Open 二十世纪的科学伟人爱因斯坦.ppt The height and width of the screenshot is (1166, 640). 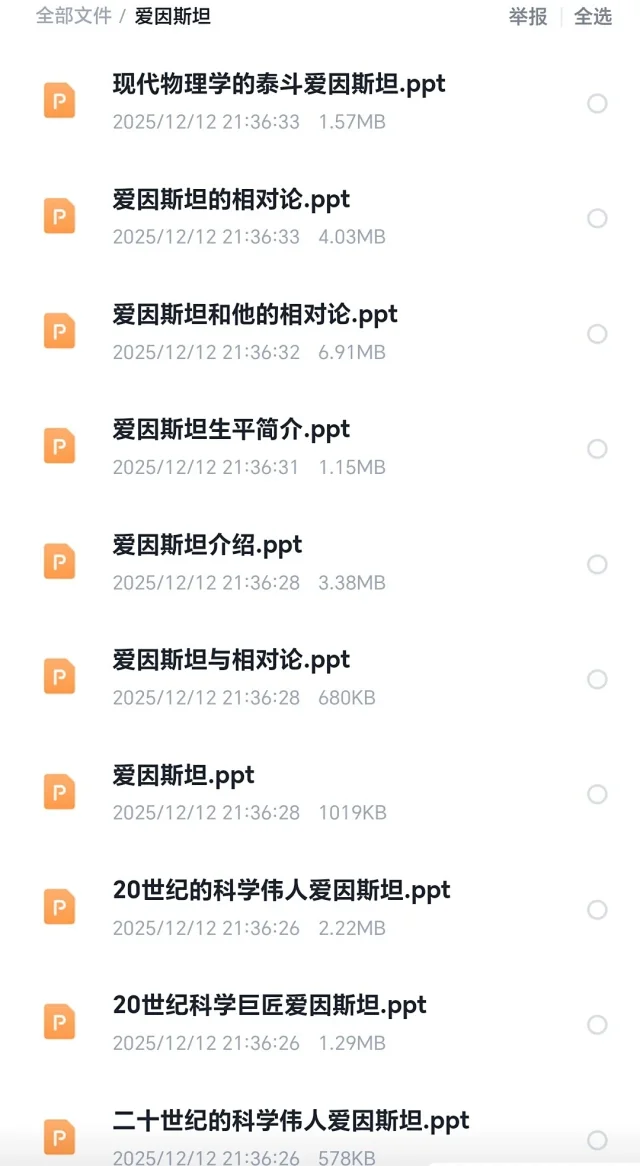coord(291,1120)
